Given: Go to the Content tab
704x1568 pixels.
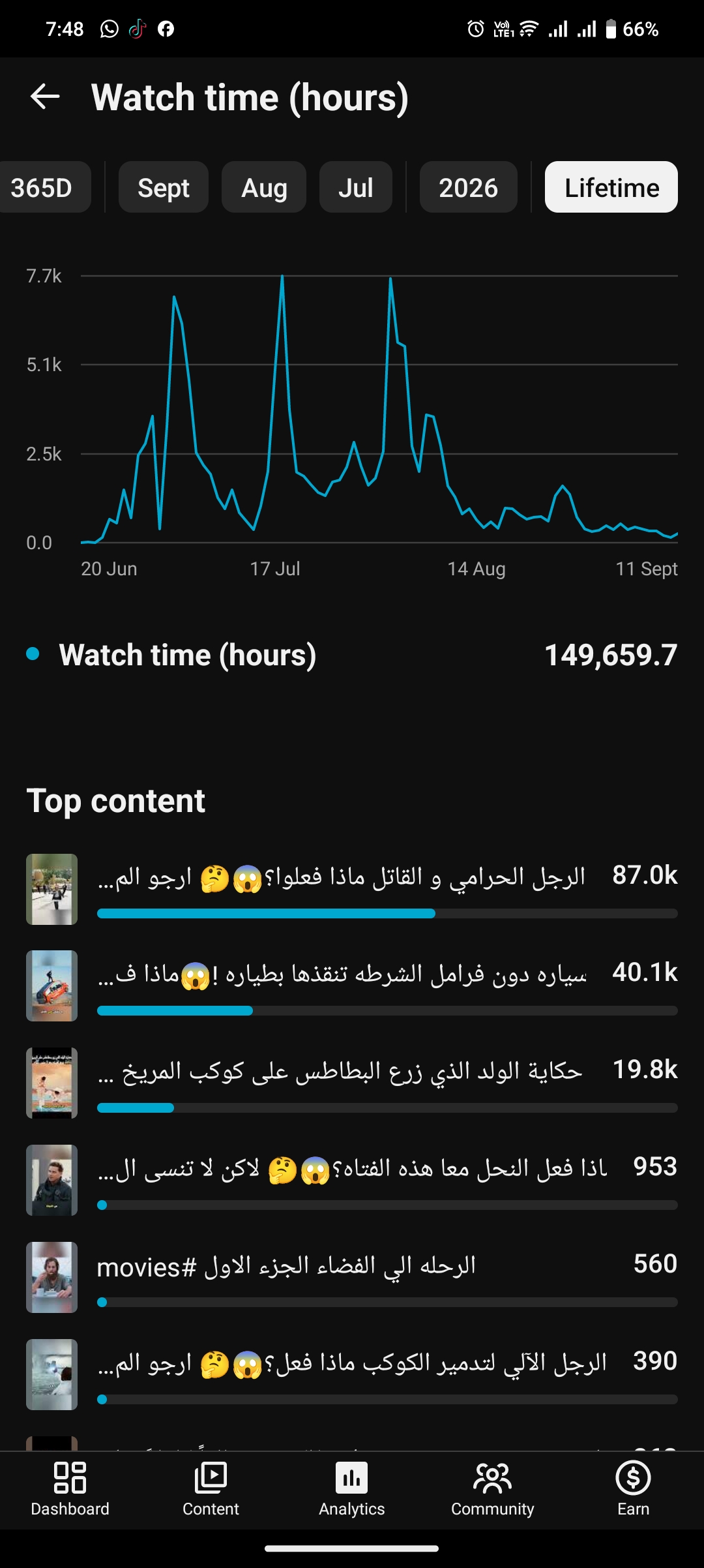Looking at the screenshot, I should [211, 1490].
